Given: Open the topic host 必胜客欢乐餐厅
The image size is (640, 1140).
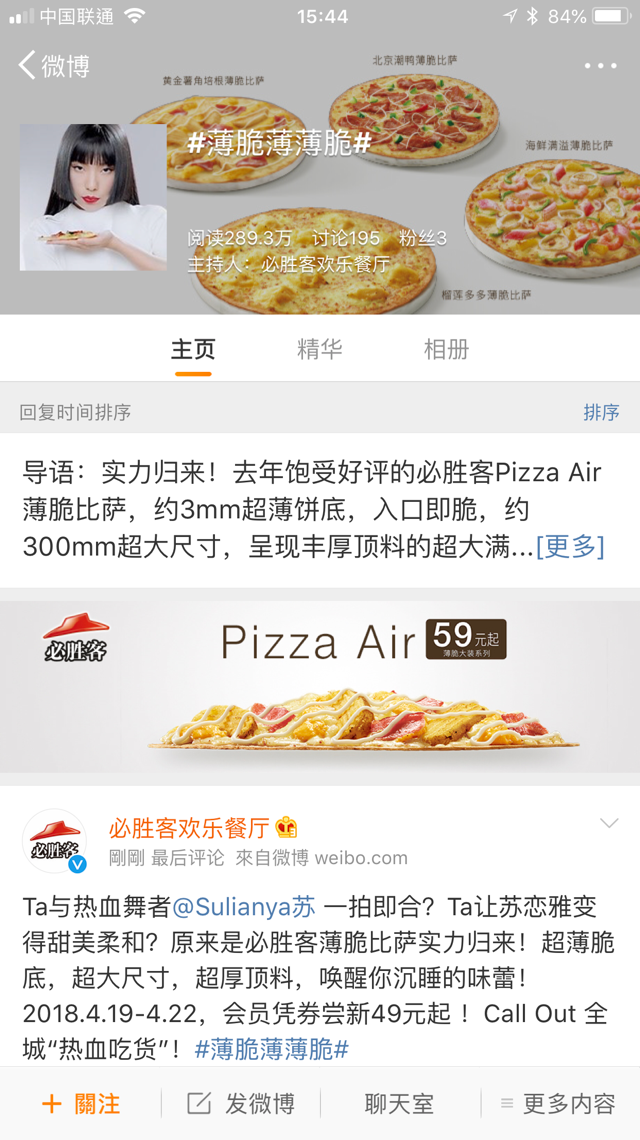Looking at the screenshot, I should tap(325, 265).
